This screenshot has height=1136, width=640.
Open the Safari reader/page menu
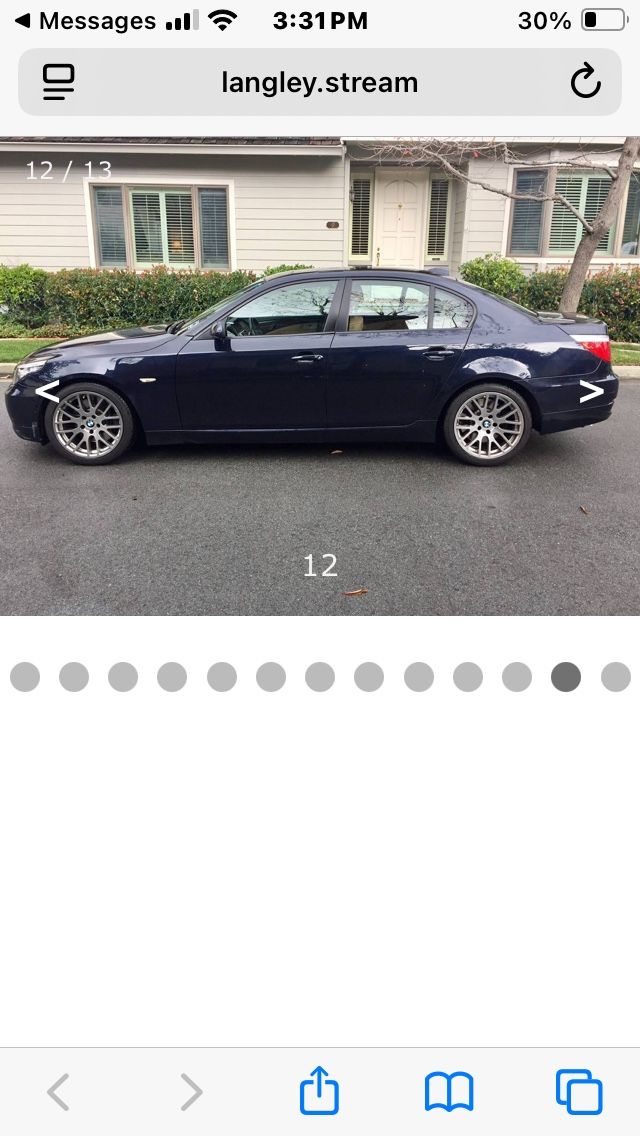[x=59, y=82]
